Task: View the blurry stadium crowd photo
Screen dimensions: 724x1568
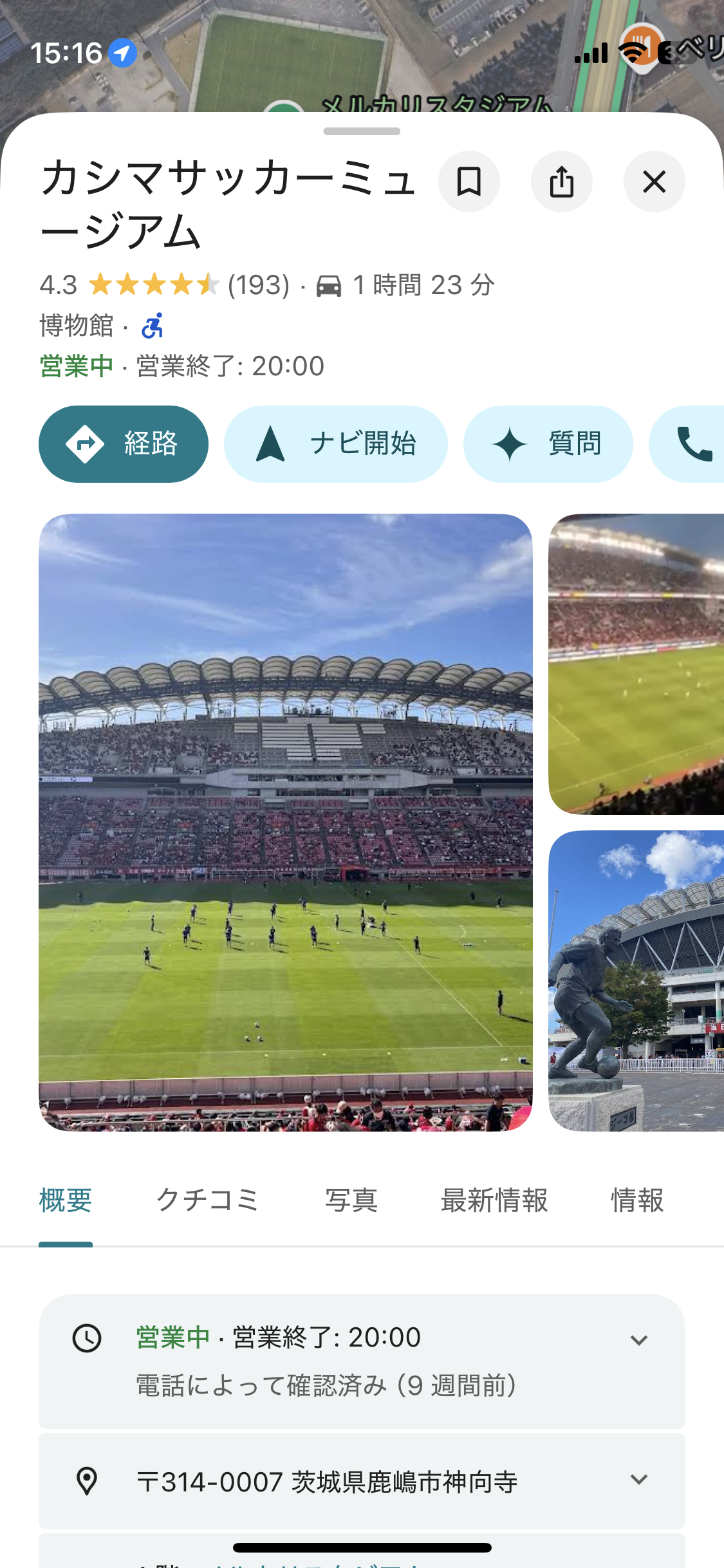Action: tap(636, 664)
